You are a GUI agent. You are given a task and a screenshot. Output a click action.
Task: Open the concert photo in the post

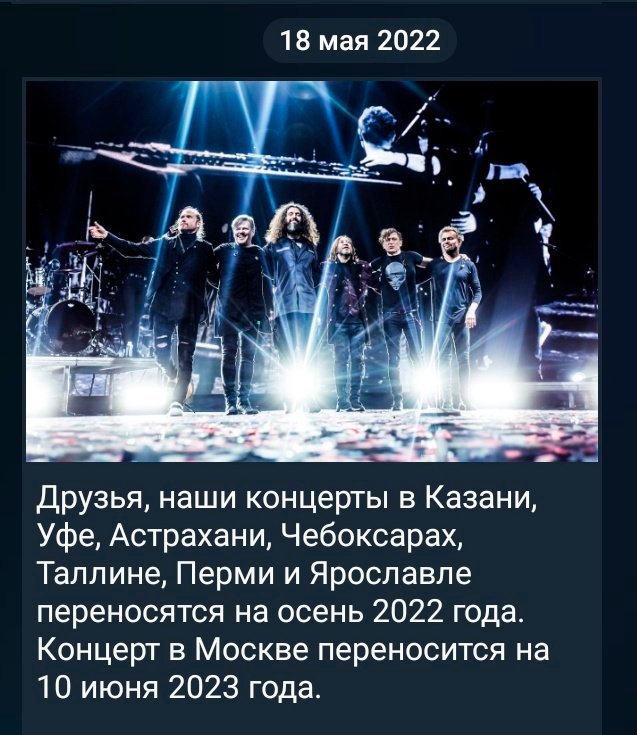311,272
